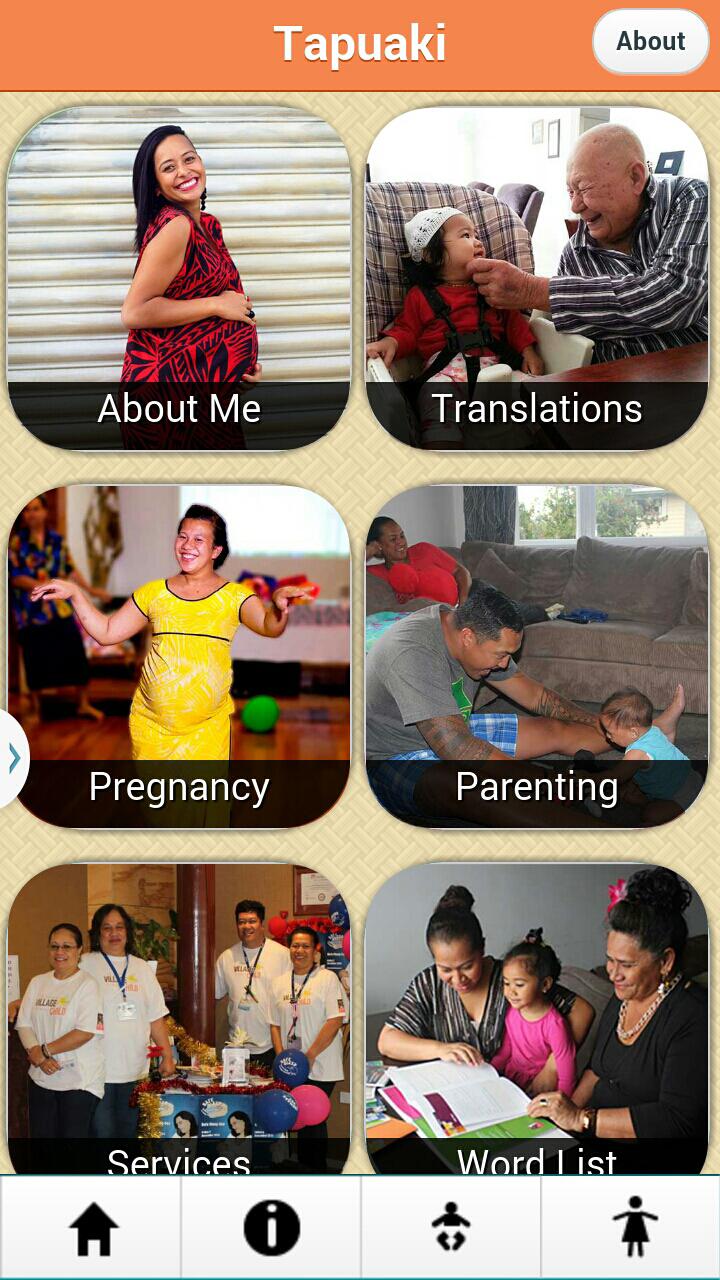This screenshot has height=1280, width=720.
Task: View the Services tile
Action: pyautogui.click(x=179, y=1018)
